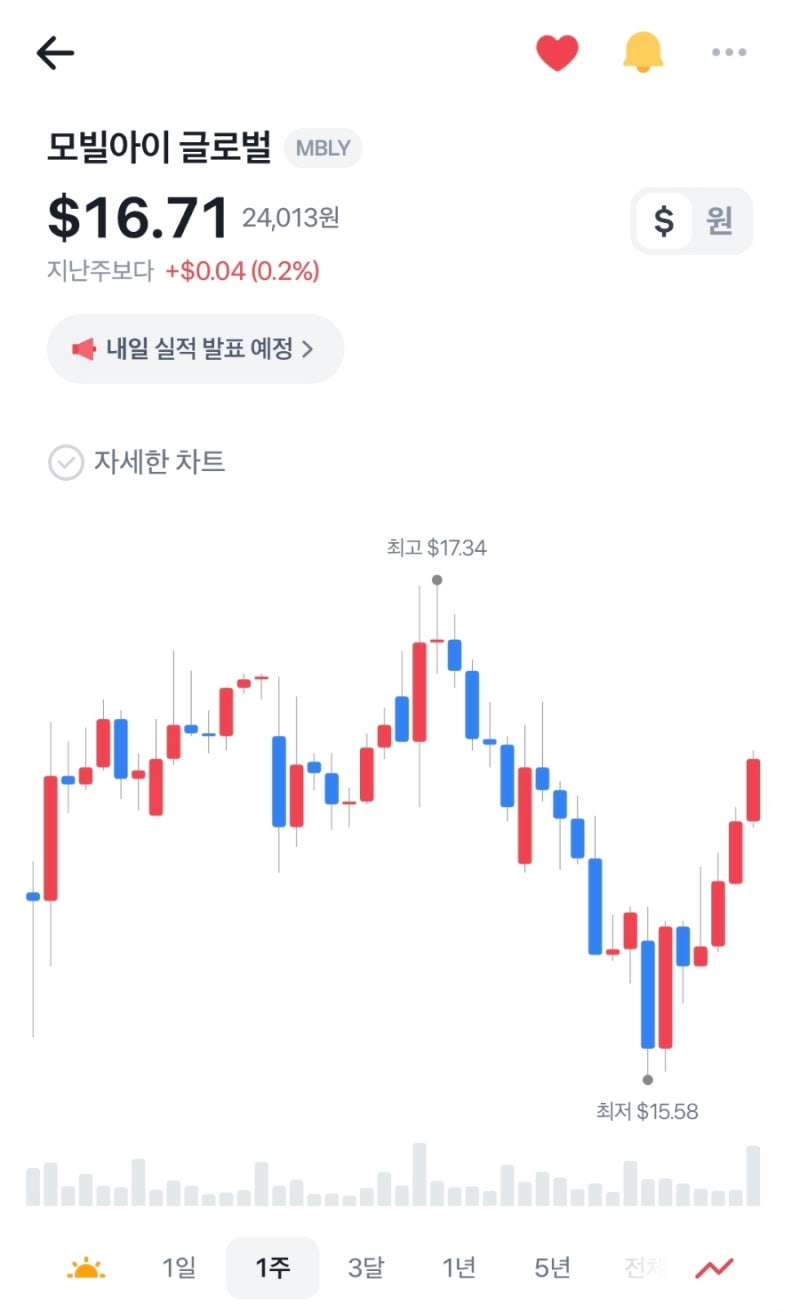Open the three-dot more options menu

pos(728,51)
